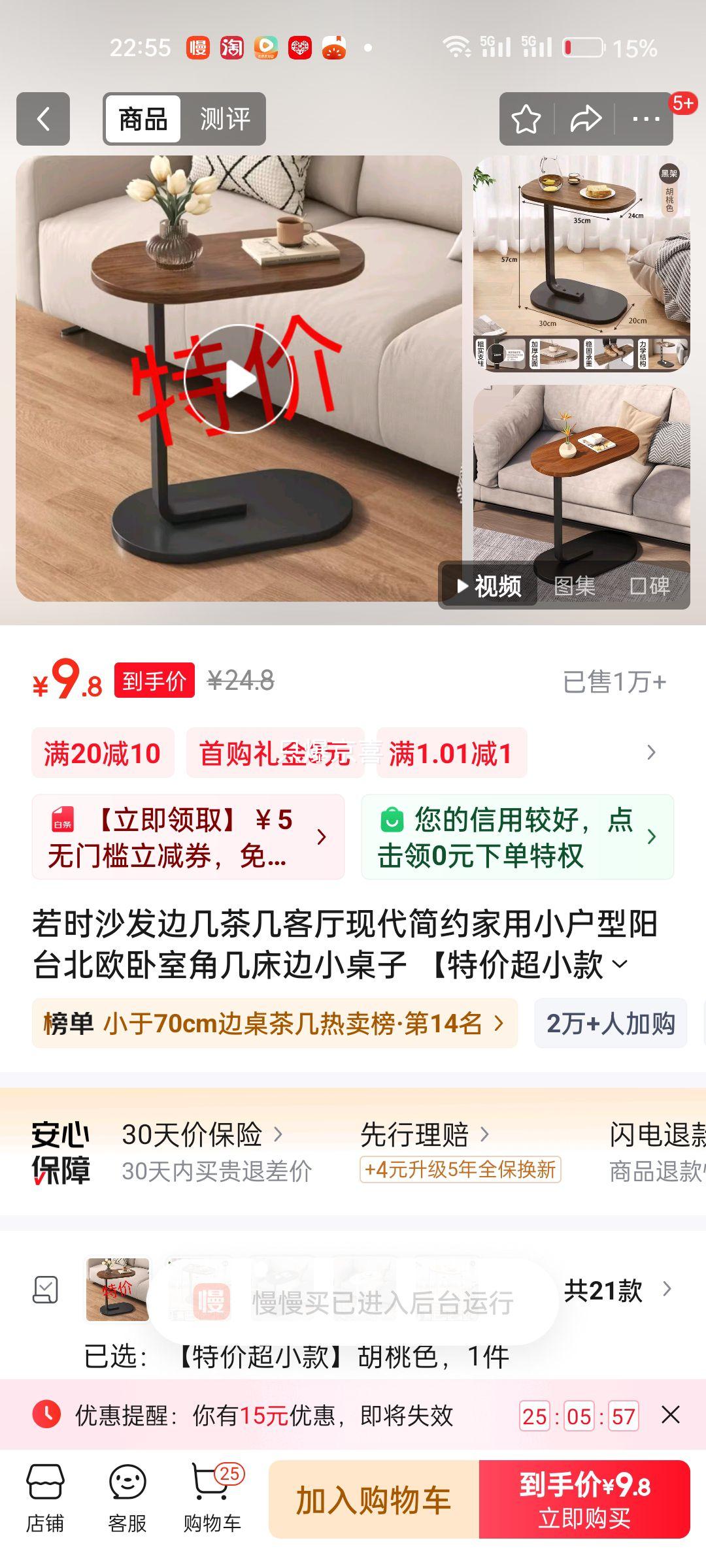Expand the coupon list chevron
706x1568 pixels.
(648, 753)
